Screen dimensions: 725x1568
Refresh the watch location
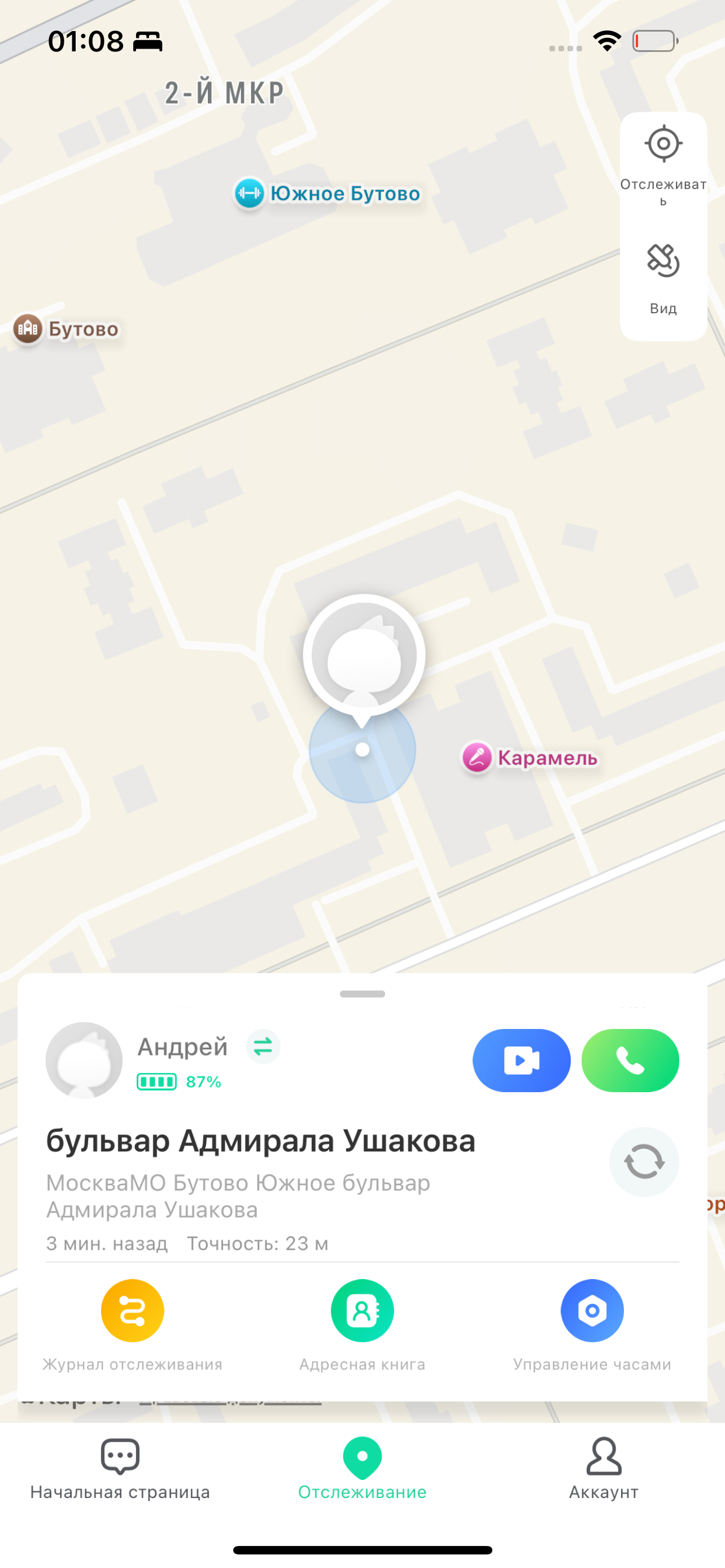[644, 1162]
